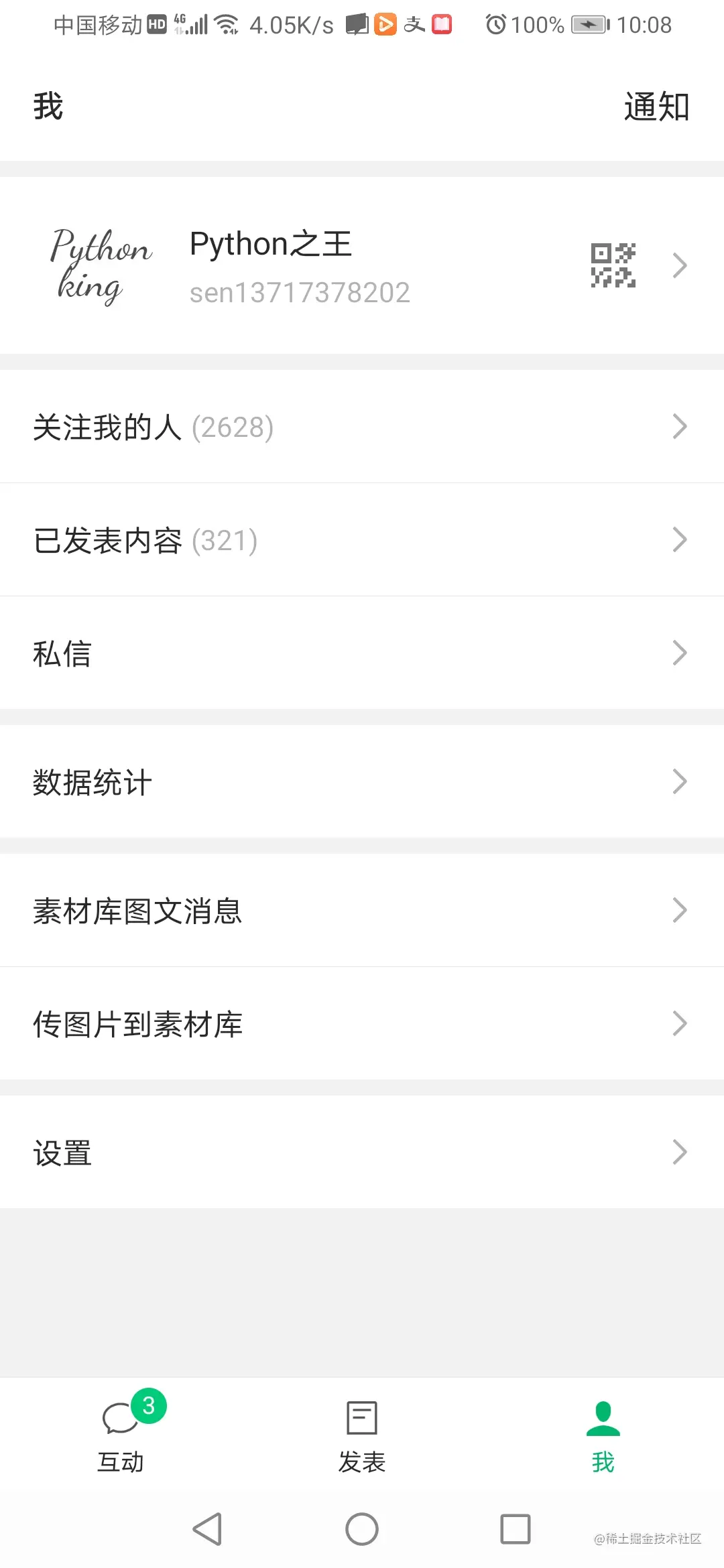Switch to the 互动 tab
This screenshot has height=1568, width=724.
121,1434
